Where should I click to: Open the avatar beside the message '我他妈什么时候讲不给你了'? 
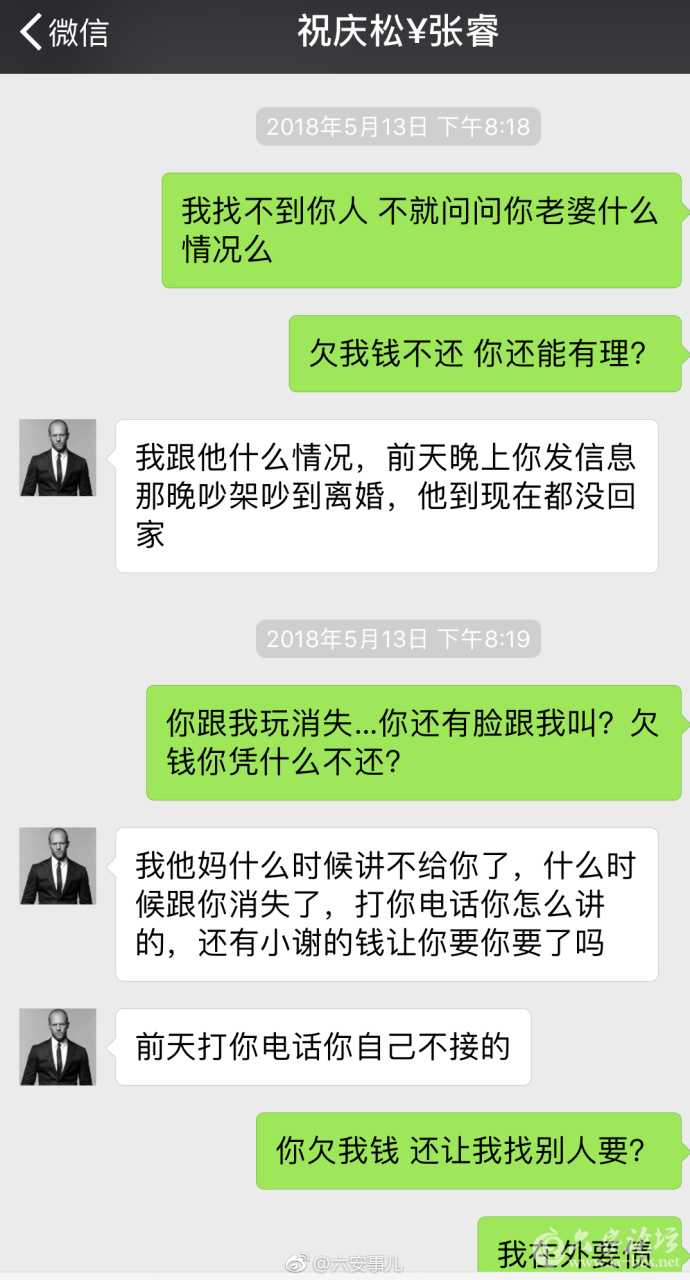pos(58,866)
